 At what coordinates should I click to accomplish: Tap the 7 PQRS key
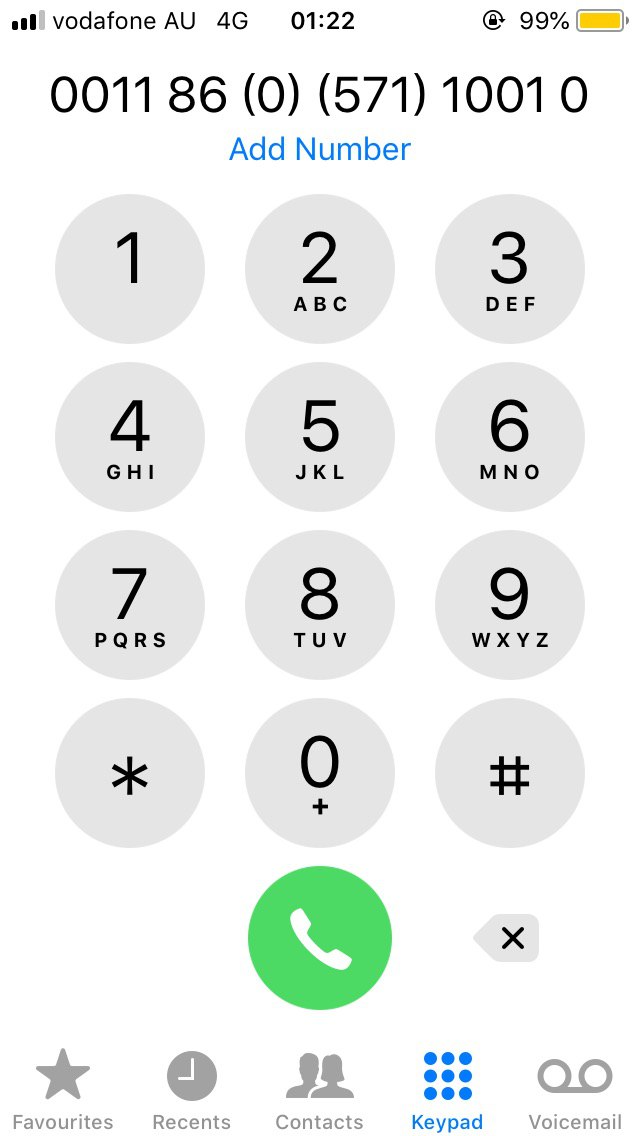pyautogui.click(x=130, y=605)
